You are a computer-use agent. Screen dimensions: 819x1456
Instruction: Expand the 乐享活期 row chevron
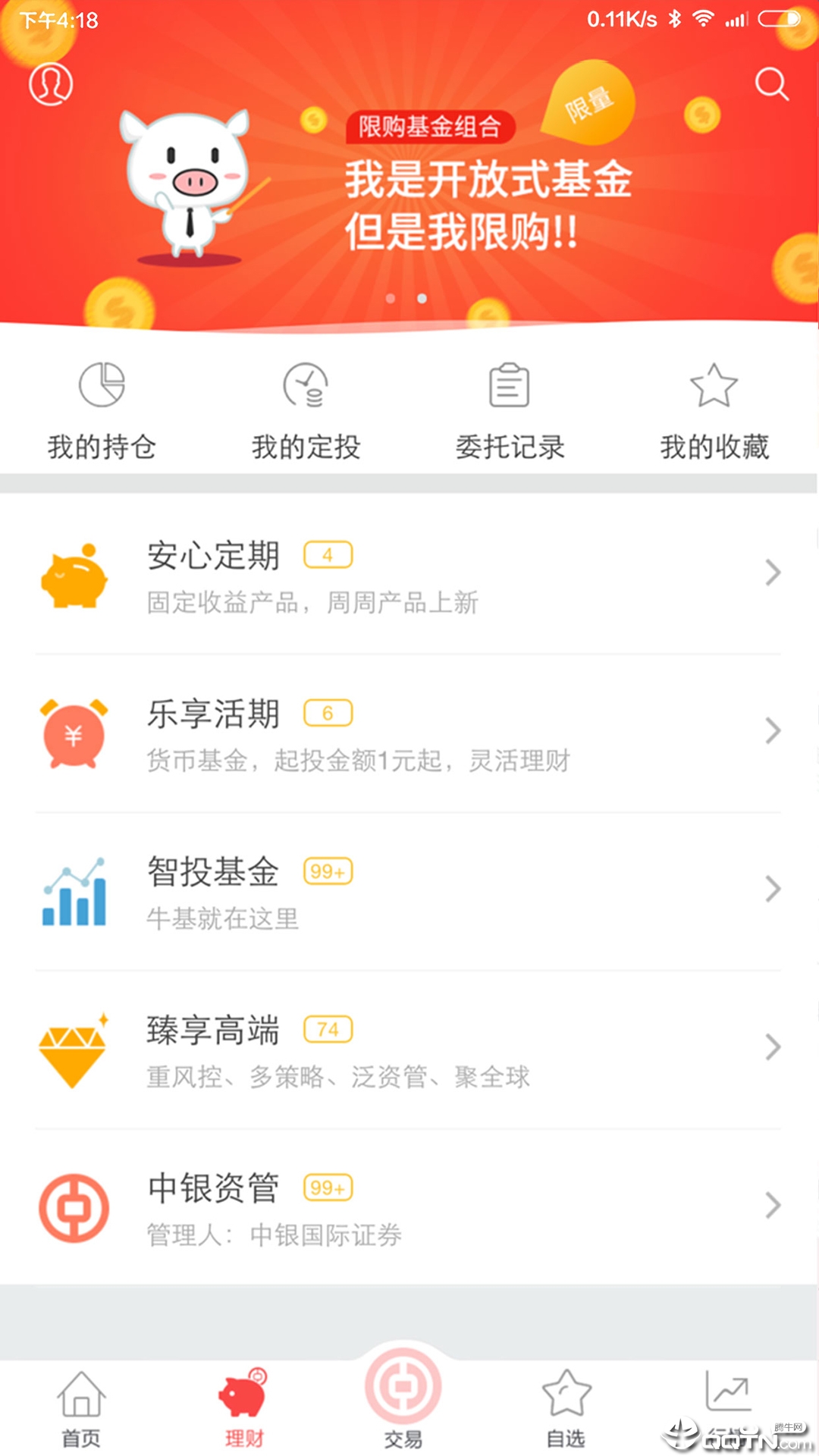pyautogui.click(x=773, y=732)
